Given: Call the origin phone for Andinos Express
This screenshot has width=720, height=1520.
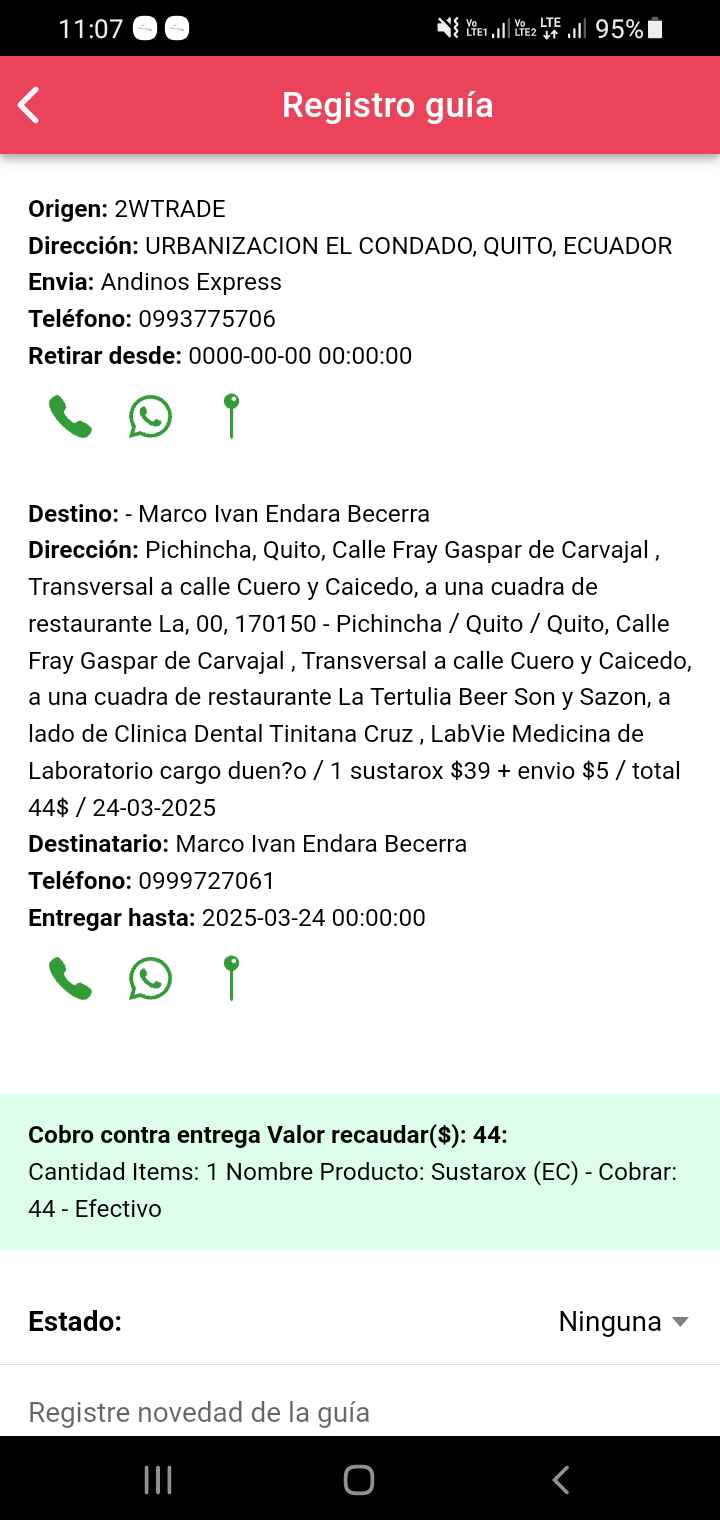Looking at the screenshot, I should tap(70, 417).
